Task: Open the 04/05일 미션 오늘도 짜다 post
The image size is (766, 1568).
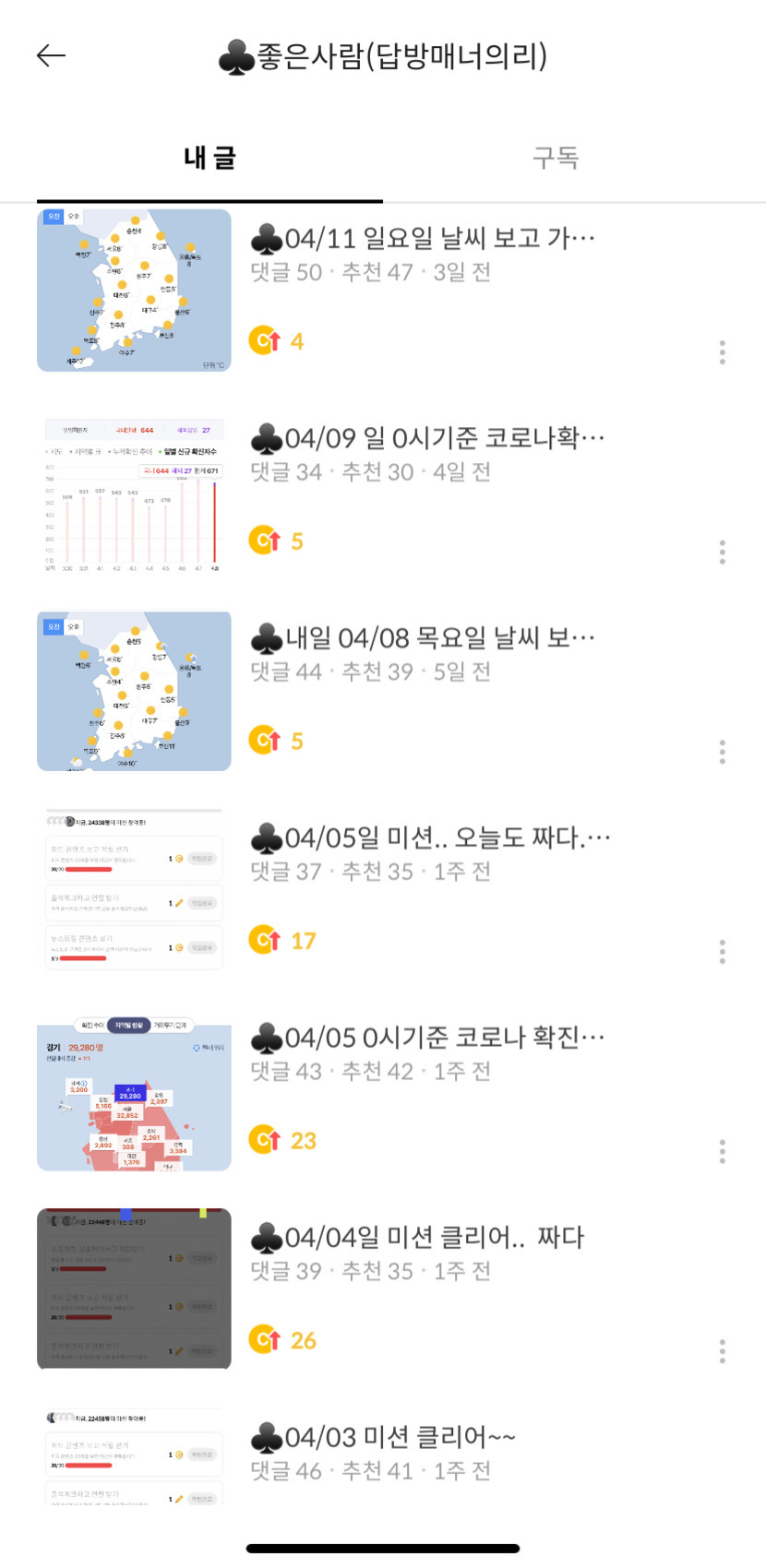Action: pos(430,838)
